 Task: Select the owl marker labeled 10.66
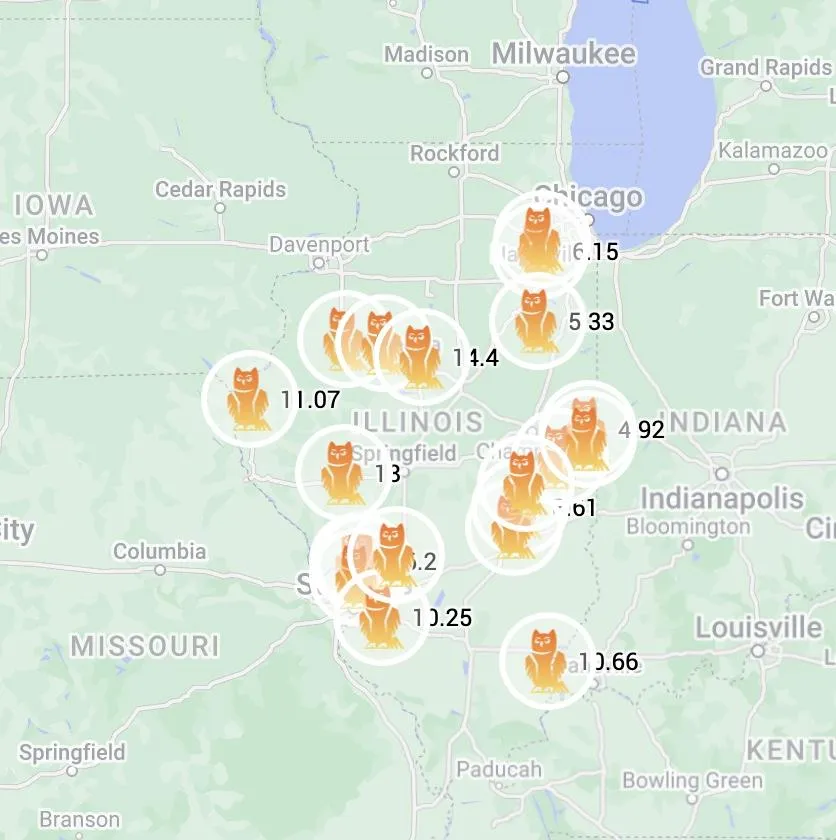click(x=546, y=660)
